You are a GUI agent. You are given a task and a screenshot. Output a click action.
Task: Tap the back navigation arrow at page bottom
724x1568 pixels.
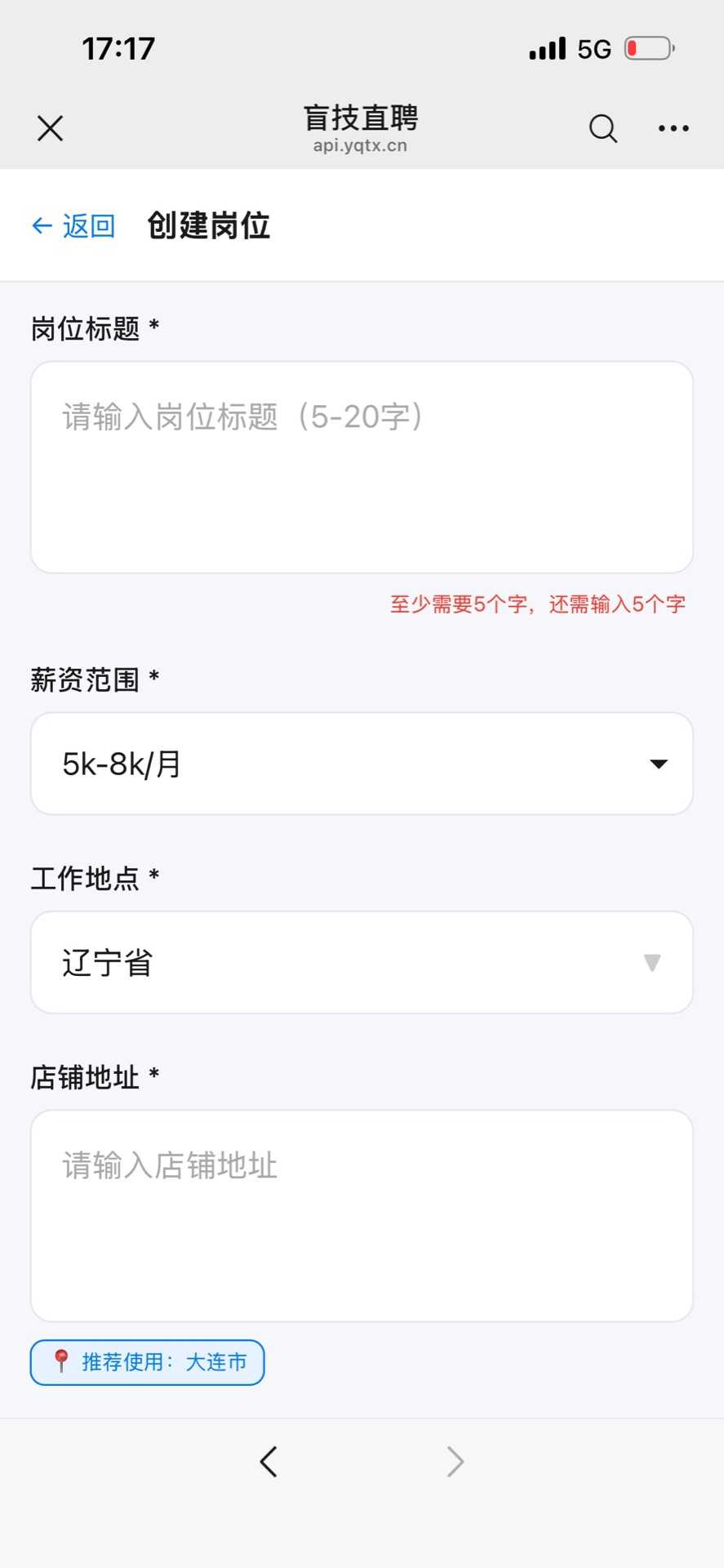(269, 1462)
